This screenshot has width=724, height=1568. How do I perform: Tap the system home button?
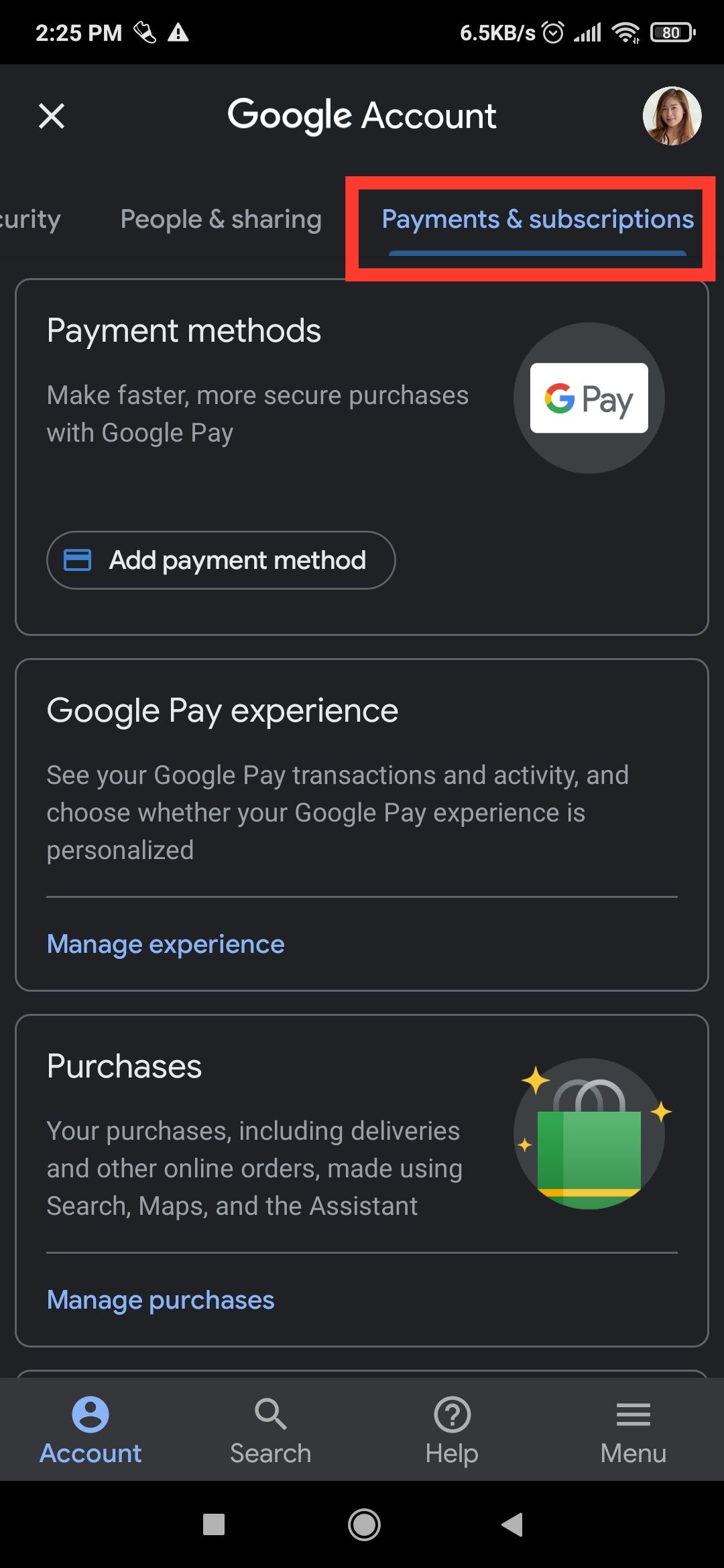pyautogui.click(x=364, y=1524)
